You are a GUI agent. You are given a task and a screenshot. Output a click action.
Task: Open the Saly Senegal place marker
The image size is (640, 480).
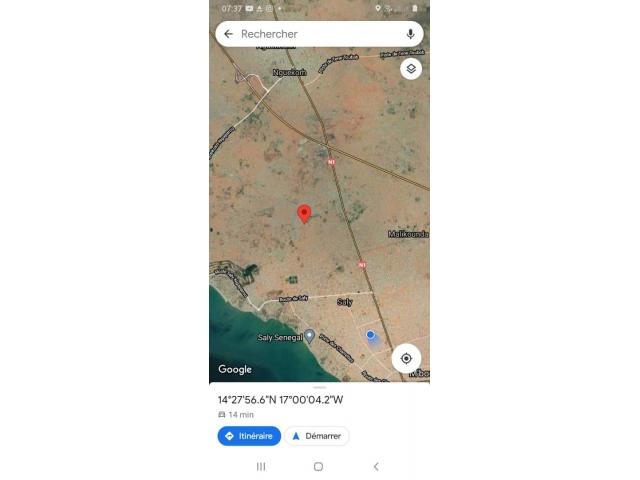(310, 337)
